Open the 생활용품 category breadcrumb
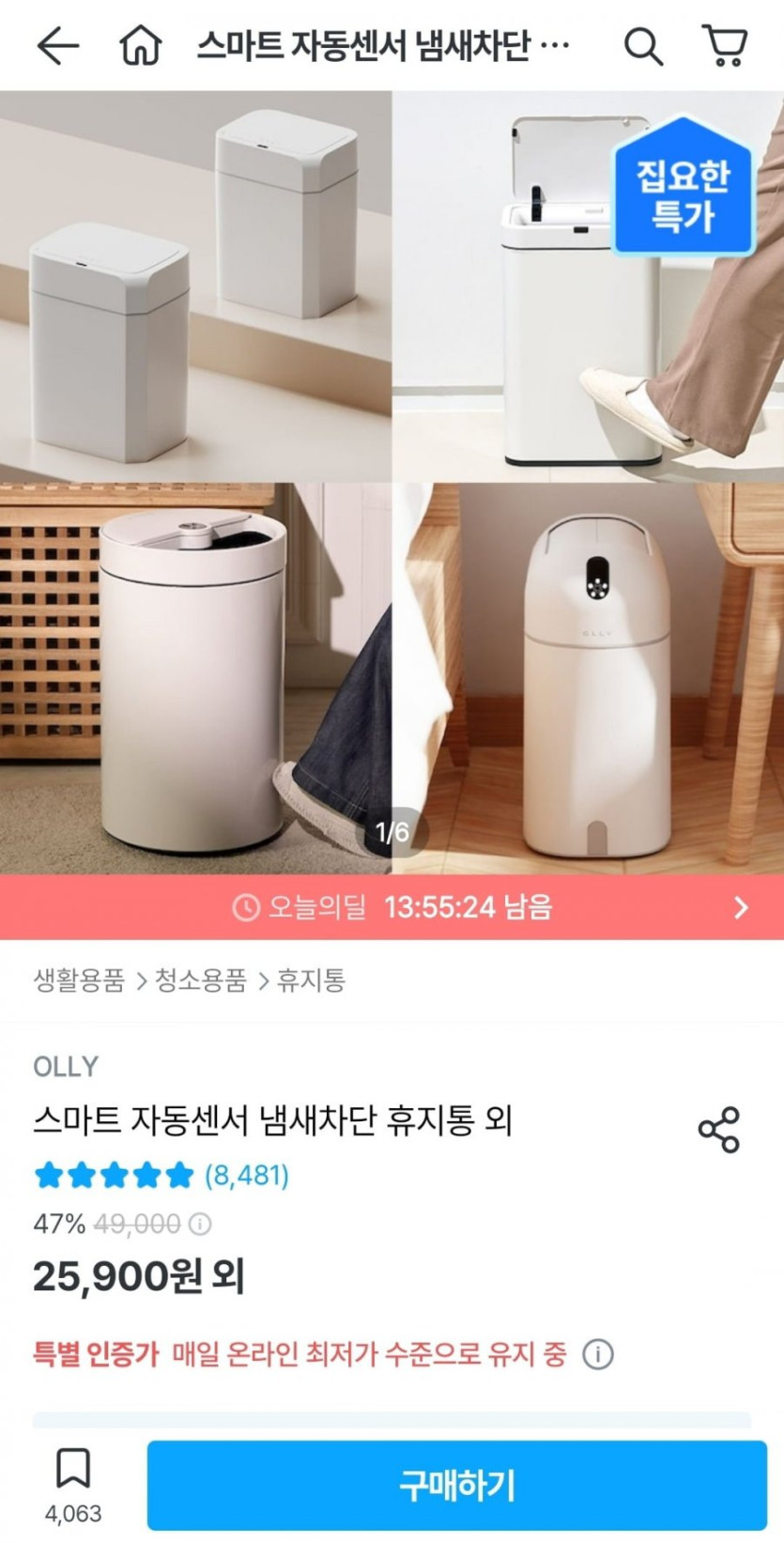 point(79,980)
